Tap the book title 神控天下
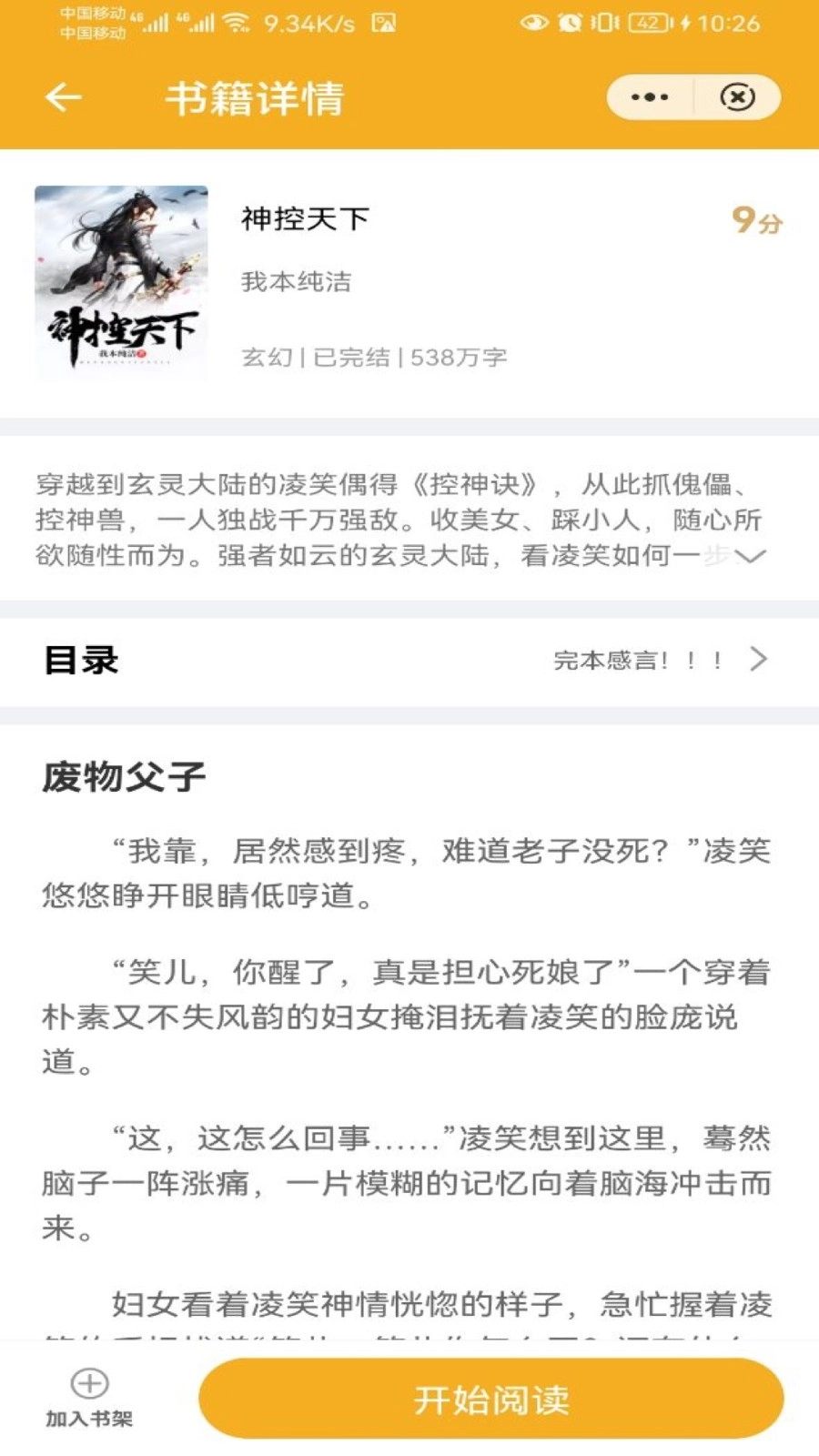 point(305,221)
